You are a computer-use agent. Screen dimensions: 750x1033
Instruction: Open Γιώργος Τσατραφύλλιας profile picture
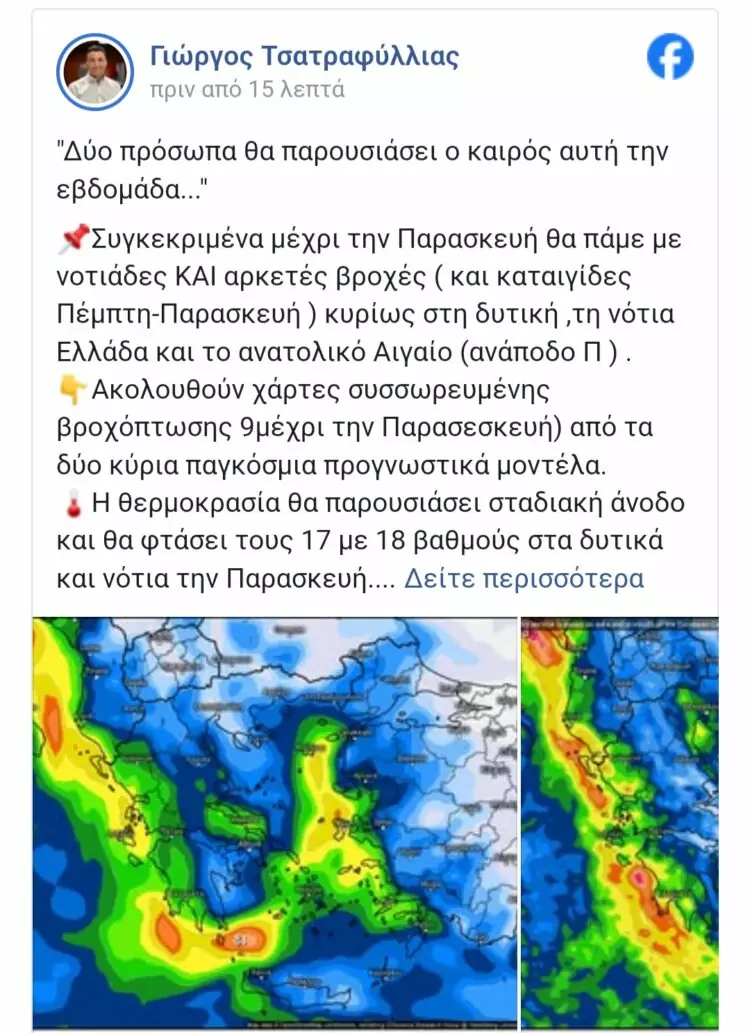tap(95, 71)
